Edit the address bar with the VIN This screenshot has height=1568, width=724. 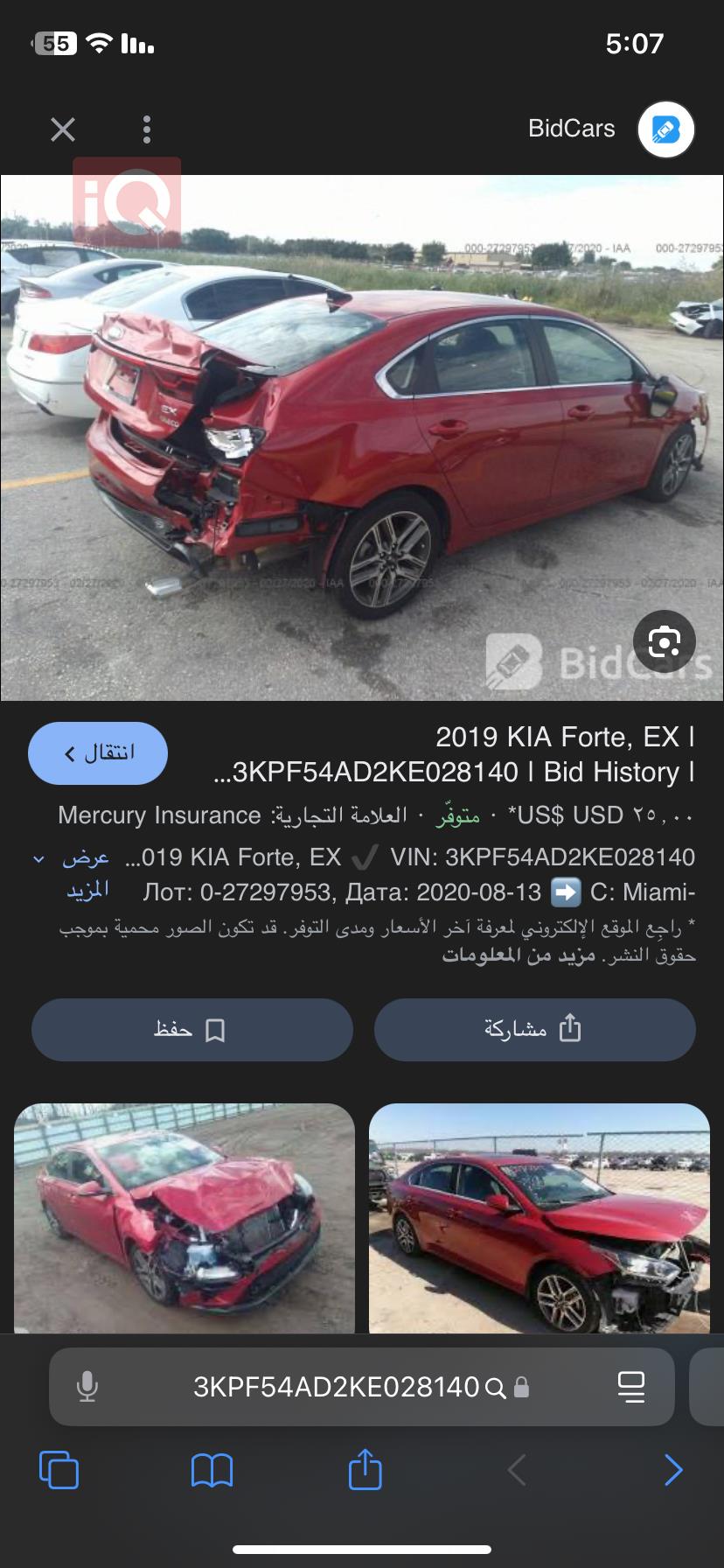click(x=337, y=1387)
